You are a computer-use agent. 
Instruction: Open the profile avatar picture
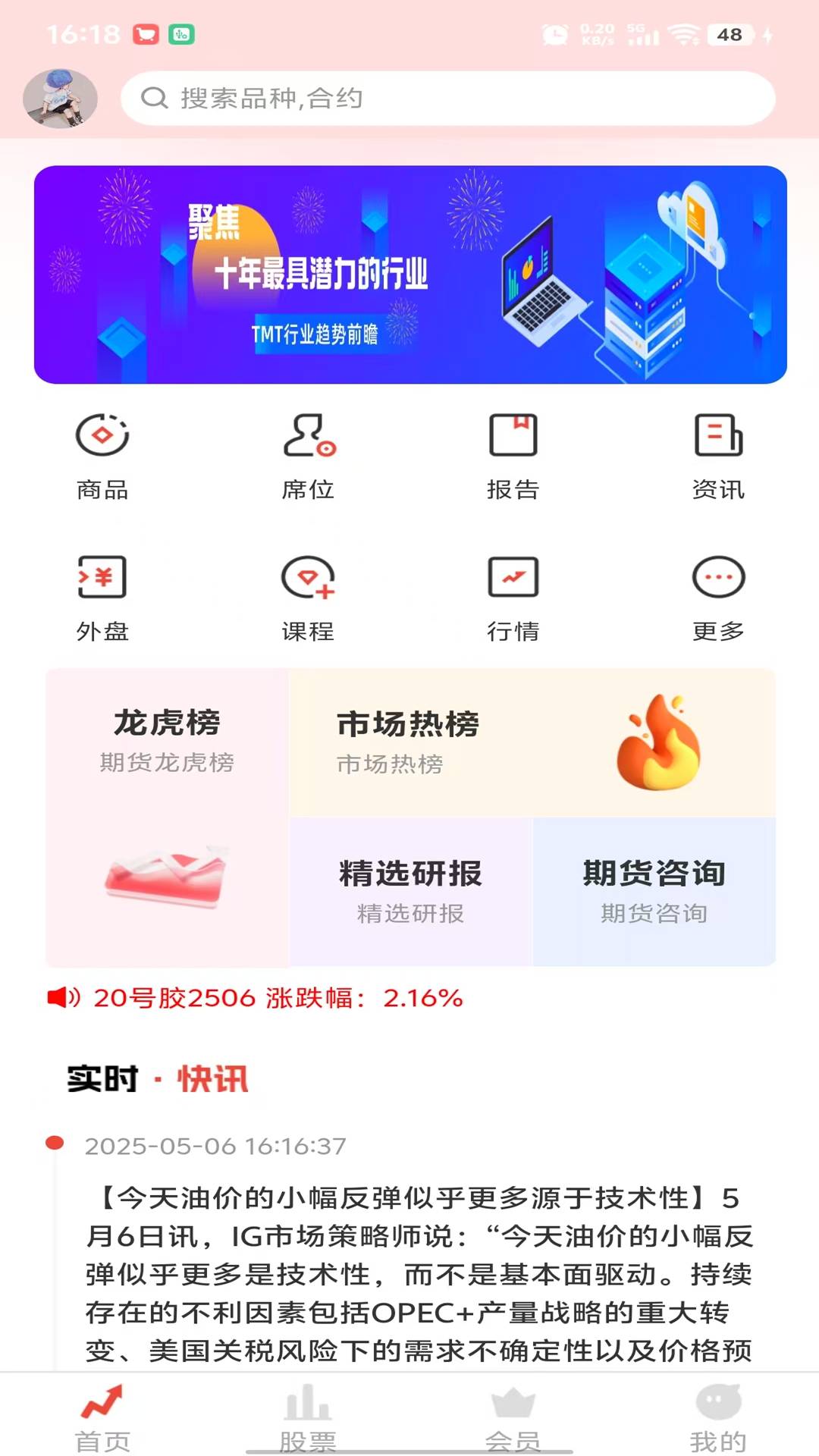coord(61,99)
